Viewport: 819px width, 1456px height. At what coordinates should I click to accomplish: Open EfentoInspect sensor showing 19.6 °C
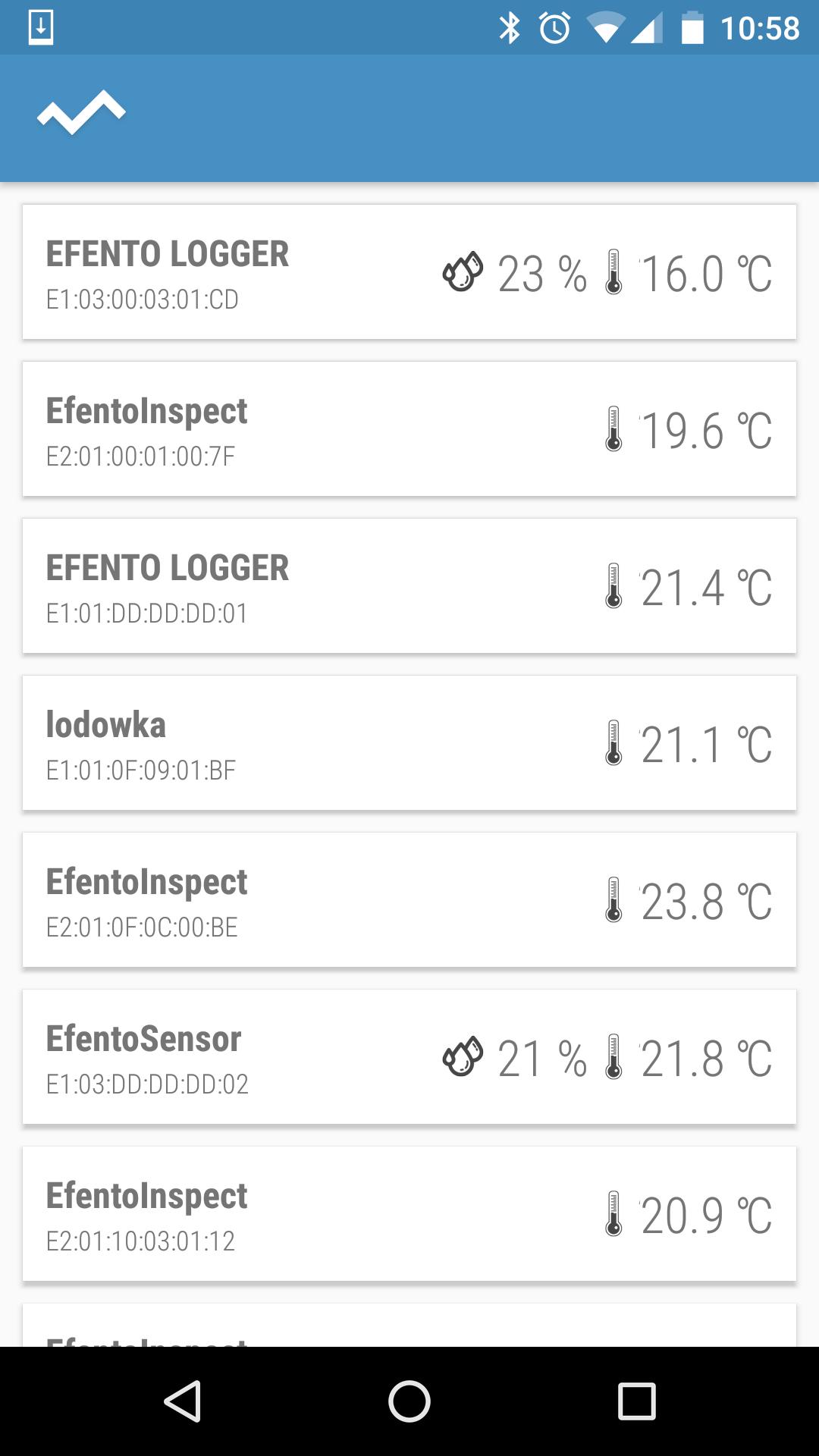click(x=409, y=428)
